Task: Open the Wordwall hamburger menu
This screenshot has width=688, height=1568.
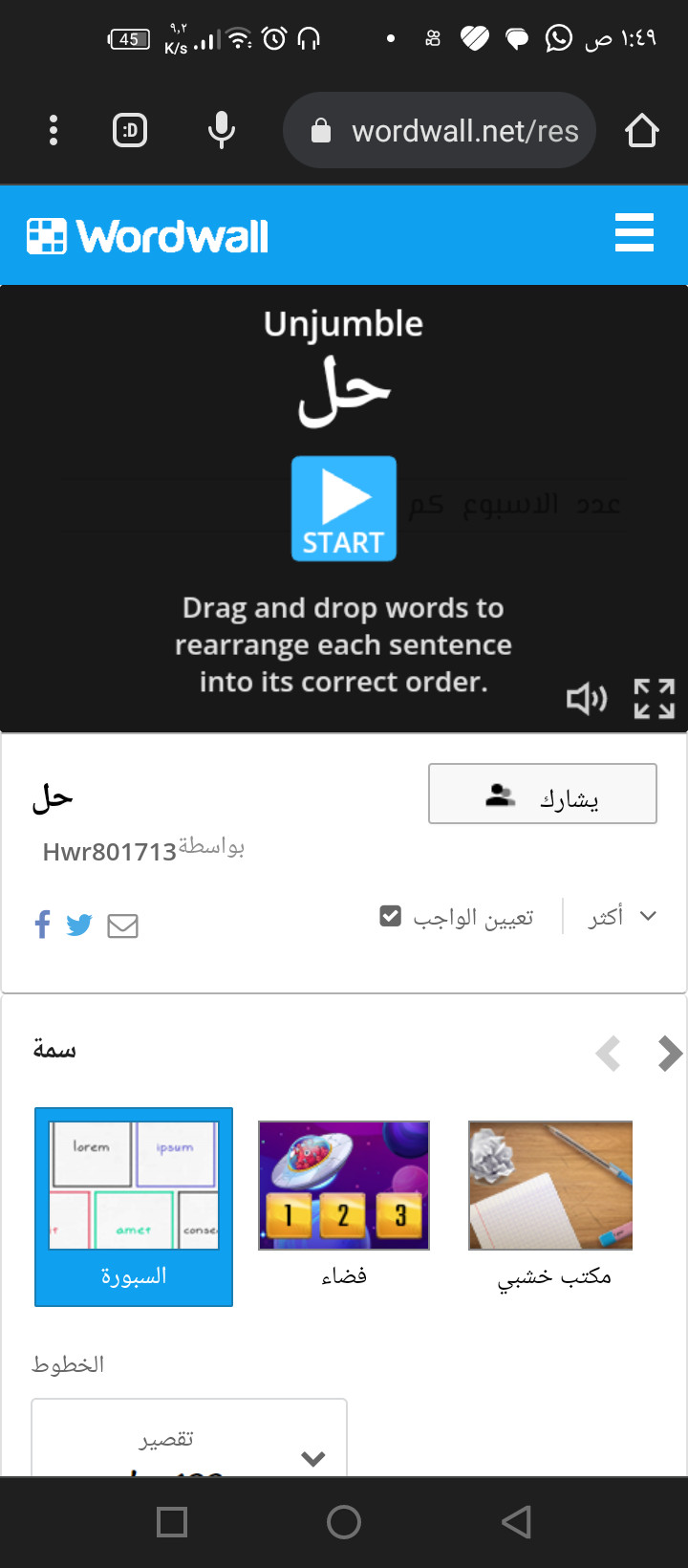Action: click(x=634, y=233)
